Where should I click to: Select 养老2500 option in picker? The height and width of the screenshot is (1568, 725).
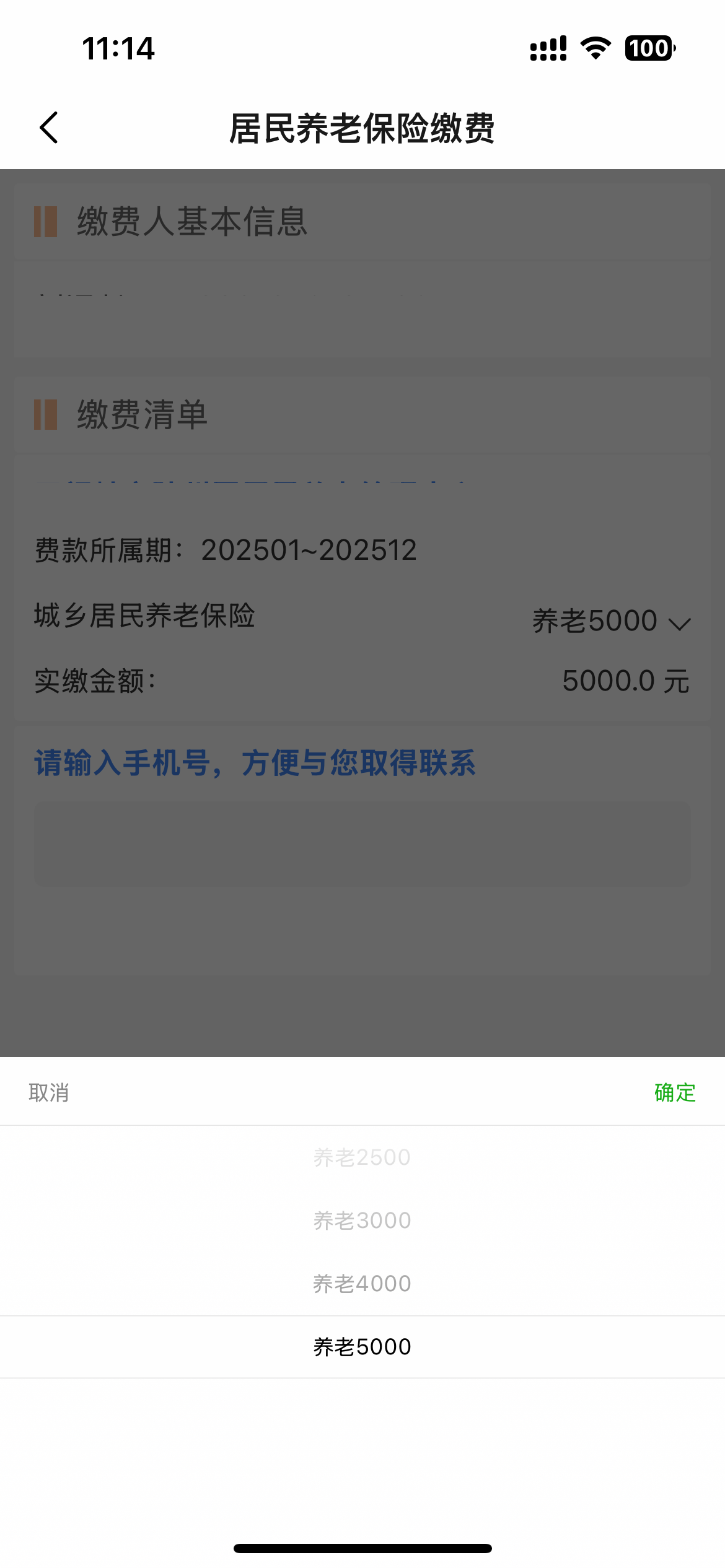click(362, 1157)
